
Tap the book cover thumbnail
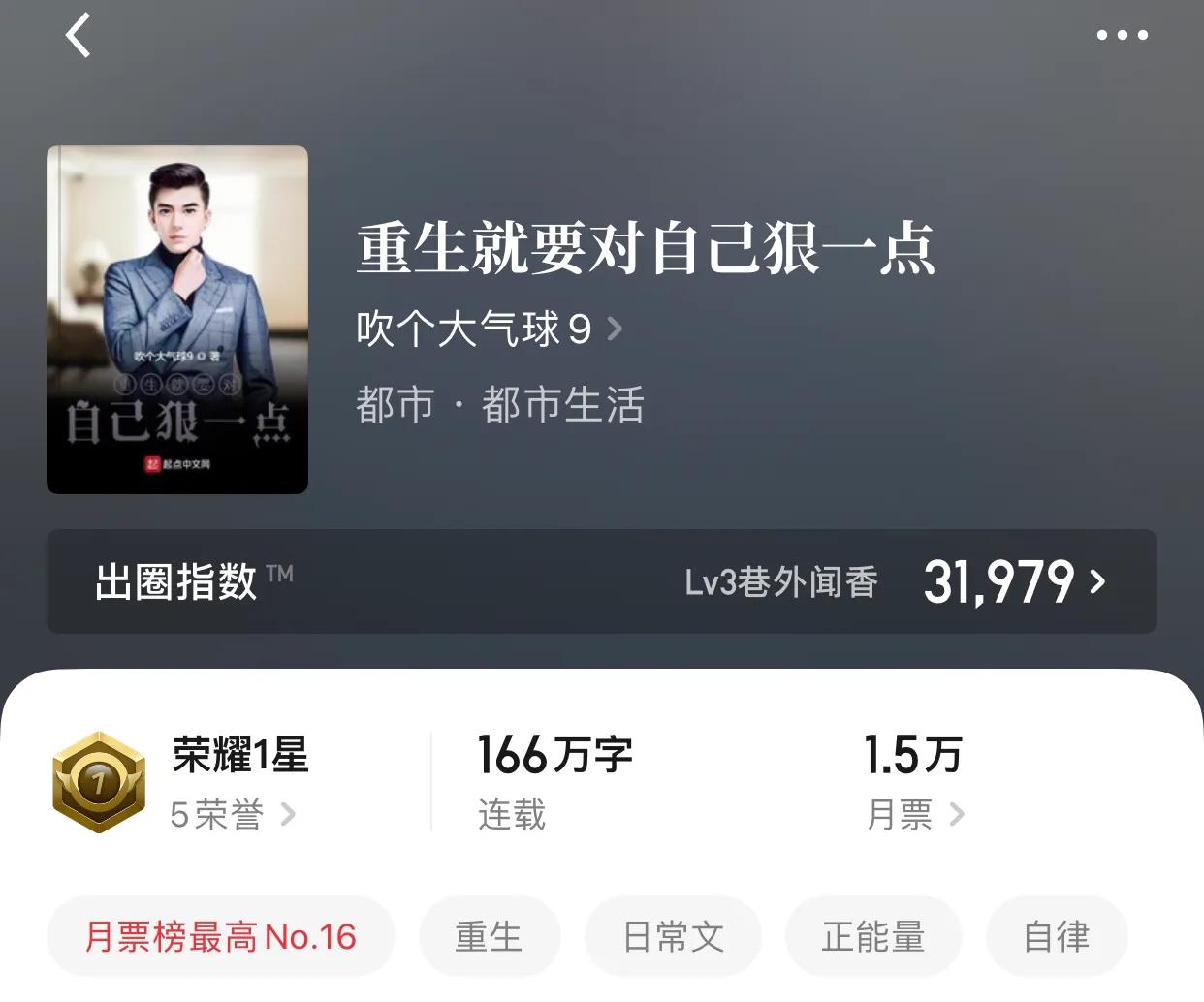177,320
